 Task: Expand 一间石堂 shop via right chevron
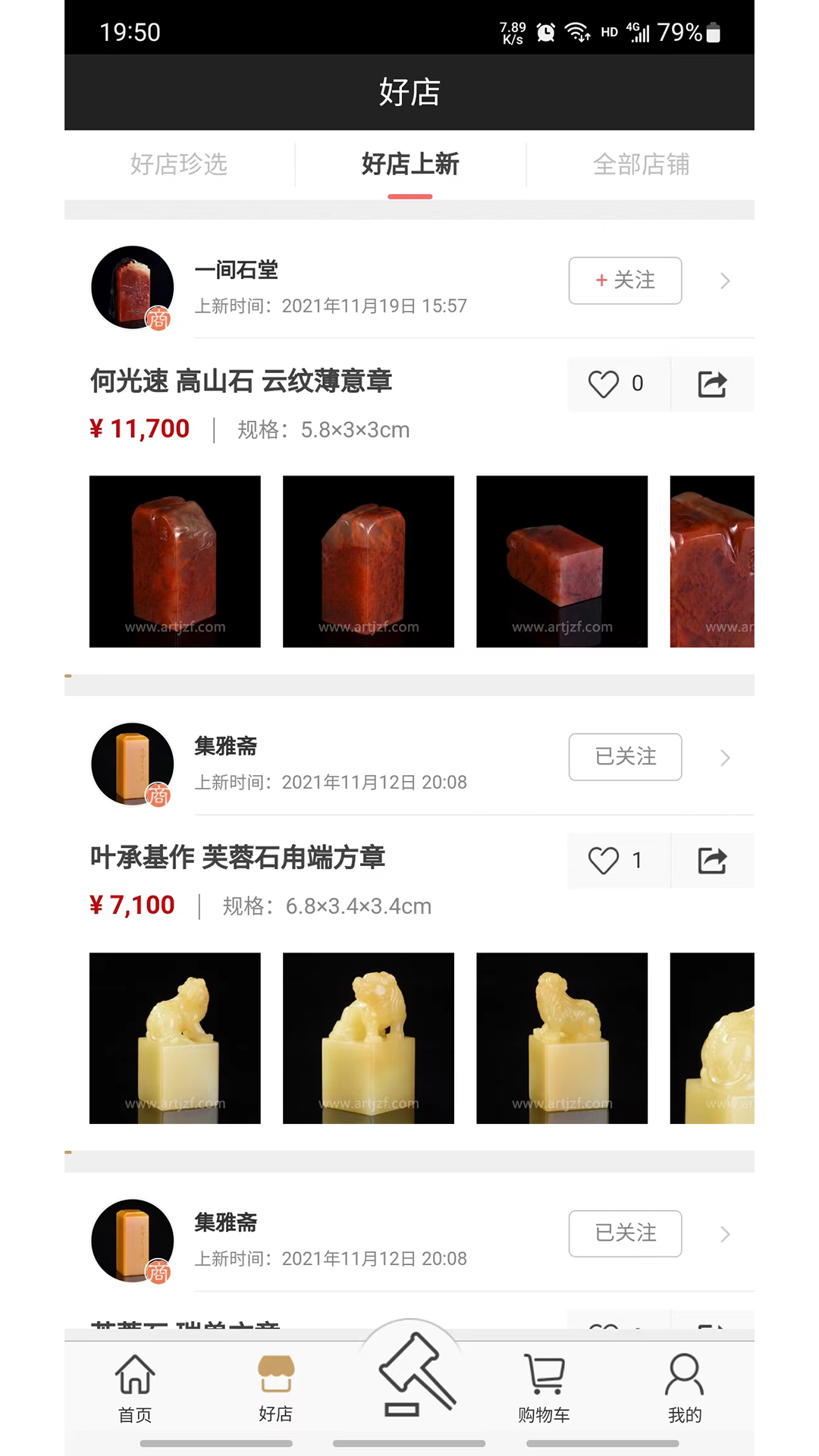click(x=725, y=281)
